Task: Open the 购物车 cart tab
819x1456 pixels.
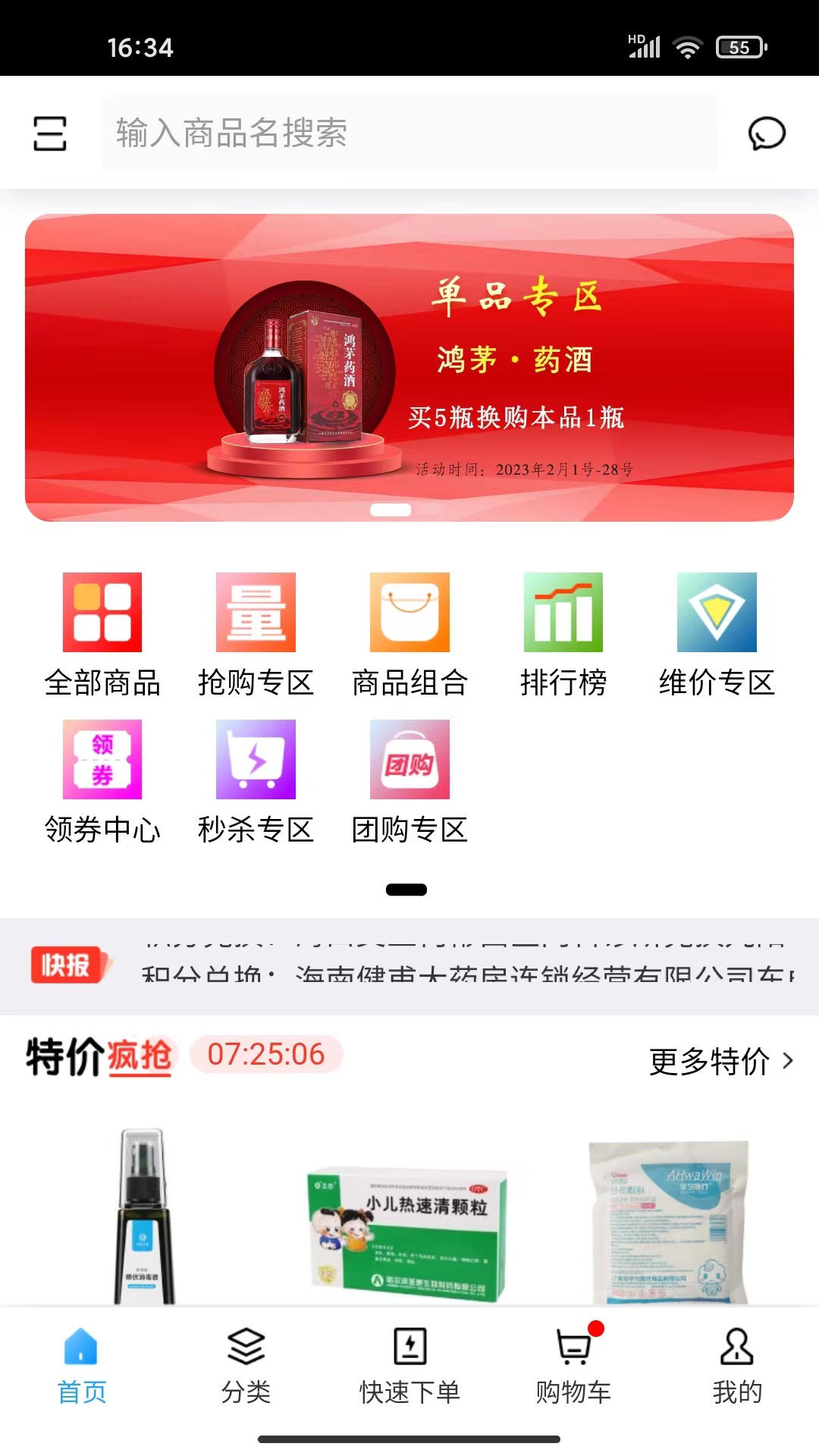Action: (574, 1367)
